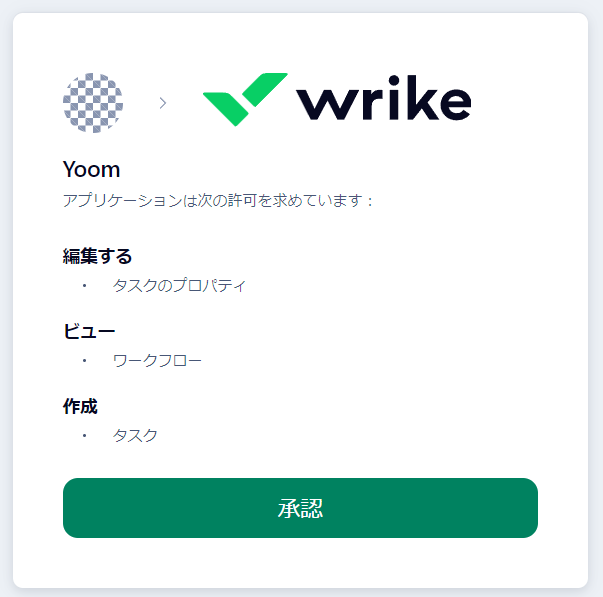Tap the 承認 button to authorize Yoom
This screenshot has width=603, height=597.
click(300, 508)
